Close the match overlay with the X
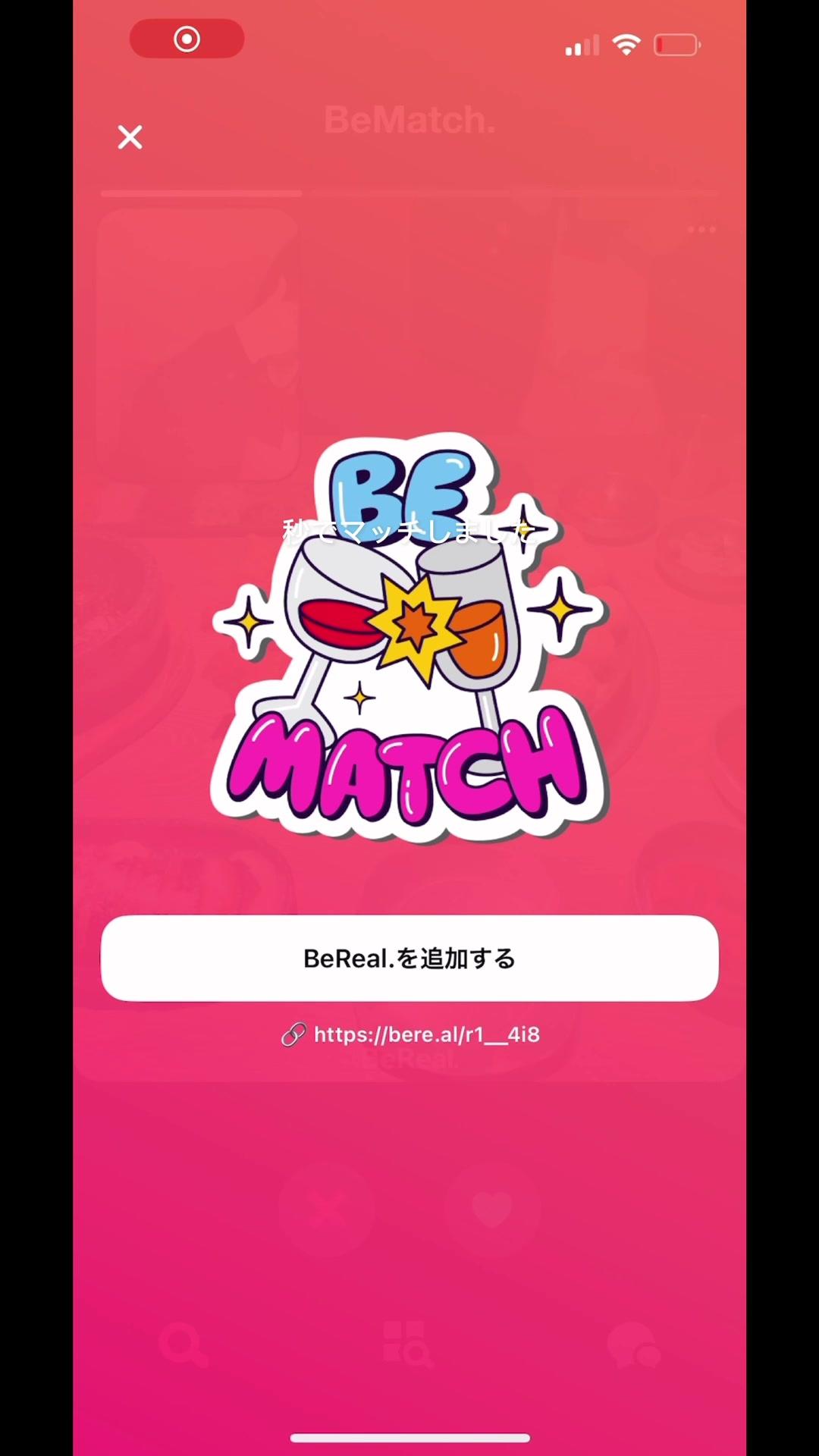819x1456 pixels. tap(130, 137)
